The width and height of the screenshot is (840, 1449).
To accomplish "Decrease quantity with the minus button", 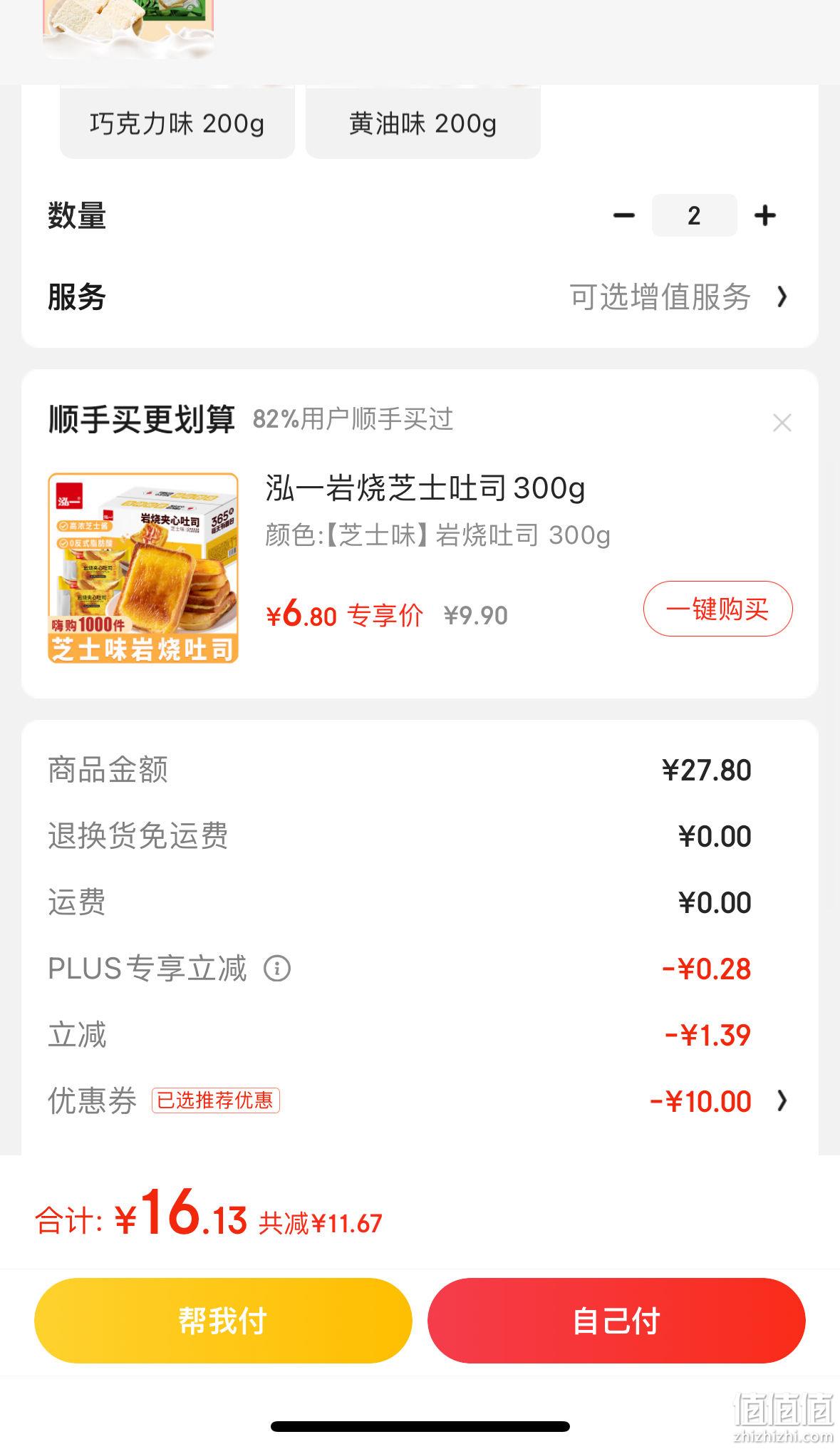I will [x=623, y=215].
